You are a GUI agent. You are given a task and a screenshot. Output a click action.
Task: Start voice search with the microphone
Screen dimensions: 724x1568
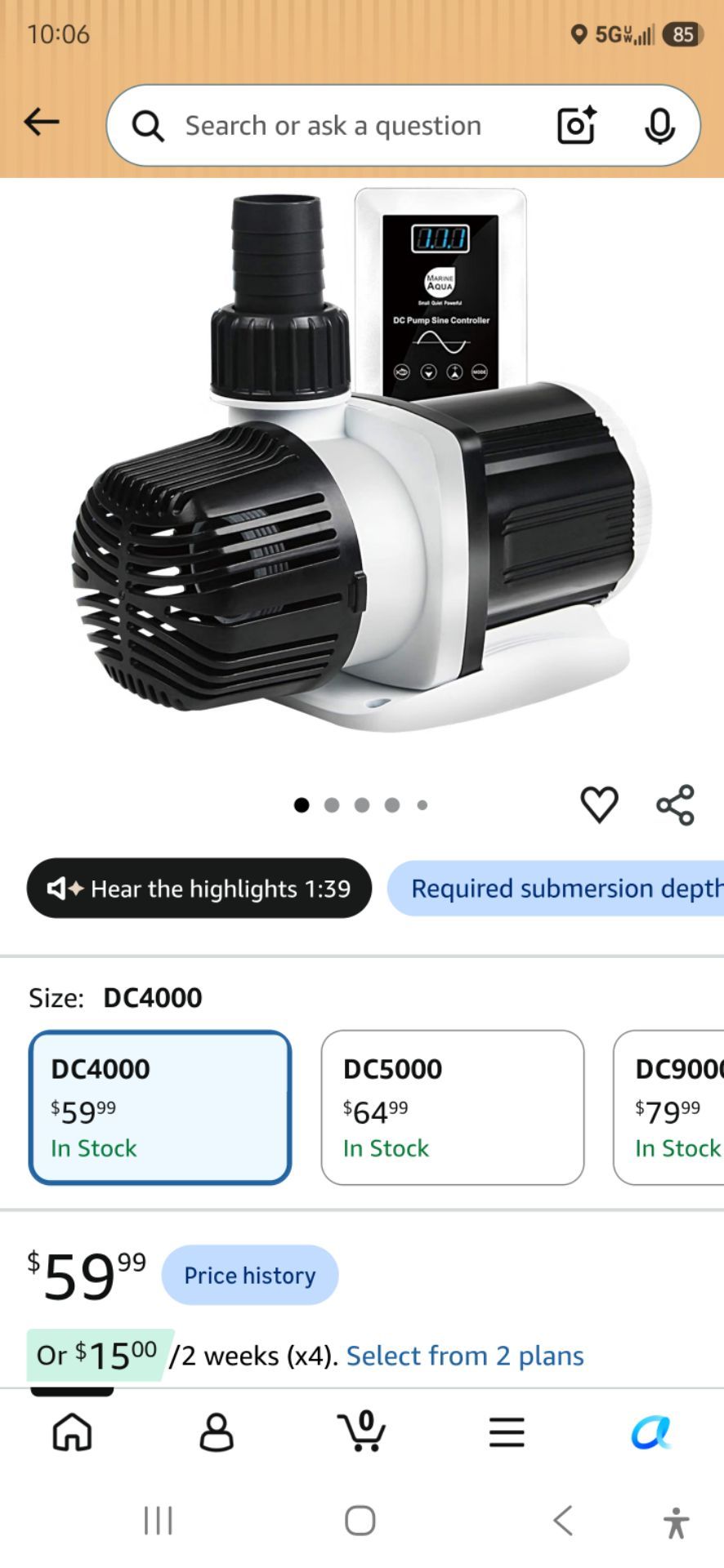tap(659, 126)
